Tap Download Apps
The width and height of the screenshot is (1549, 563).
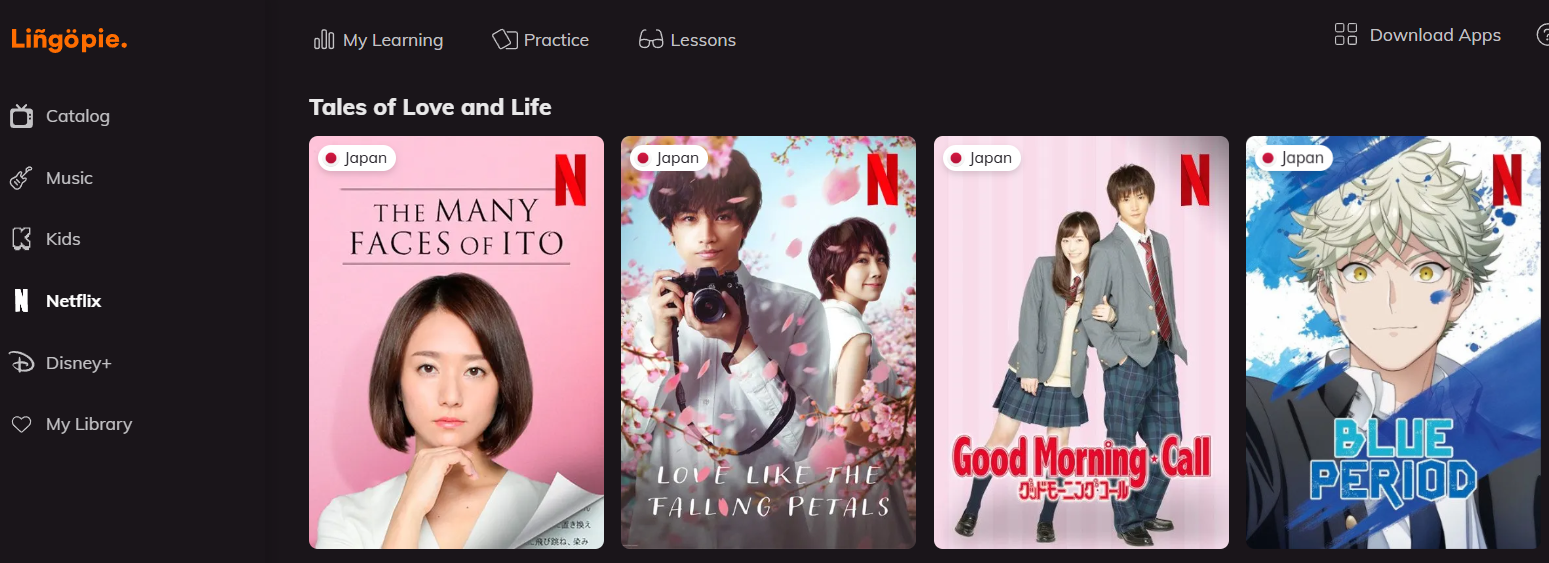1418,35
